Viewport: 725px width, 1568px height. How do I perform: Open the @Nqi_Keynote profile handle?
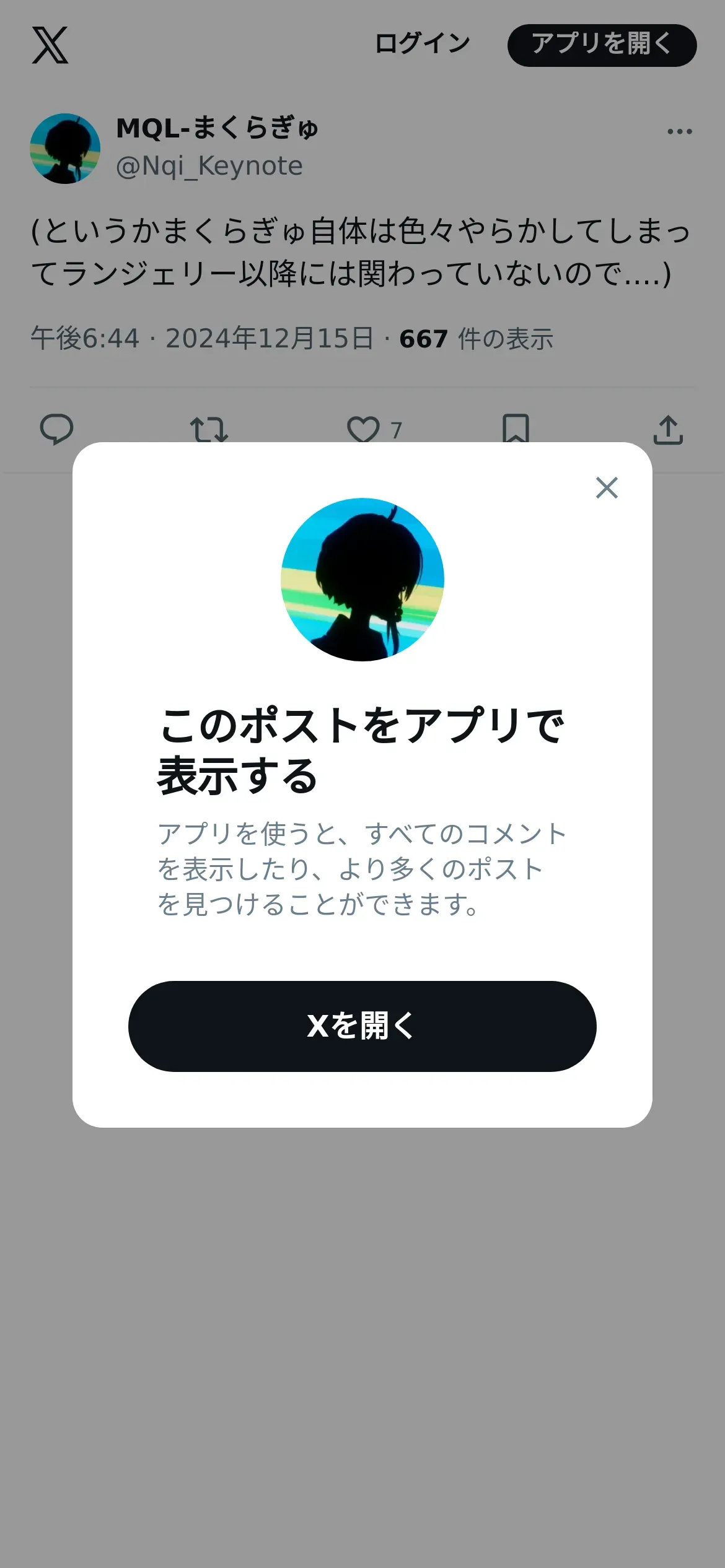coord(209,166)
